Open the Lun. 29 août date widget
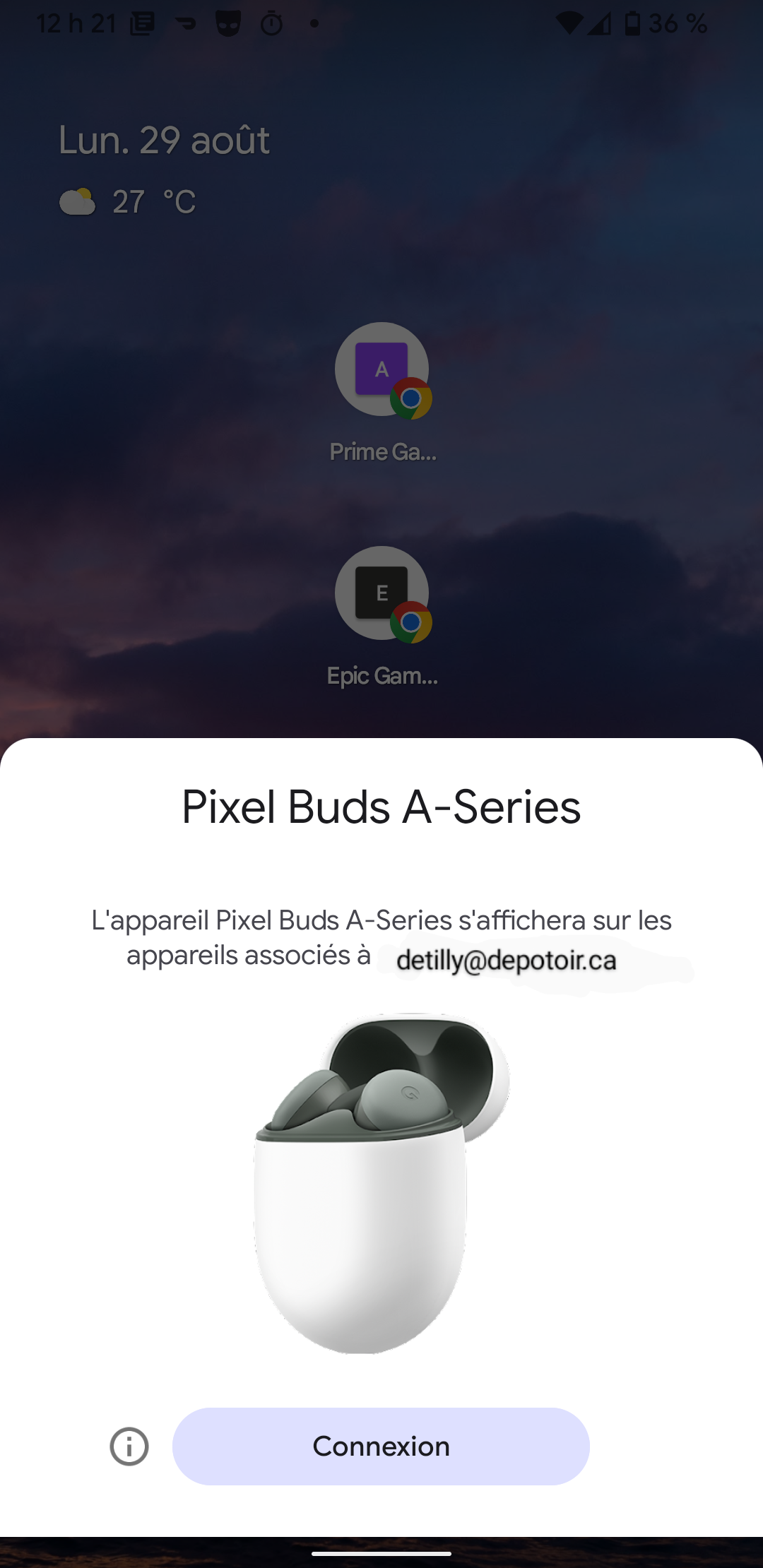 164,140
